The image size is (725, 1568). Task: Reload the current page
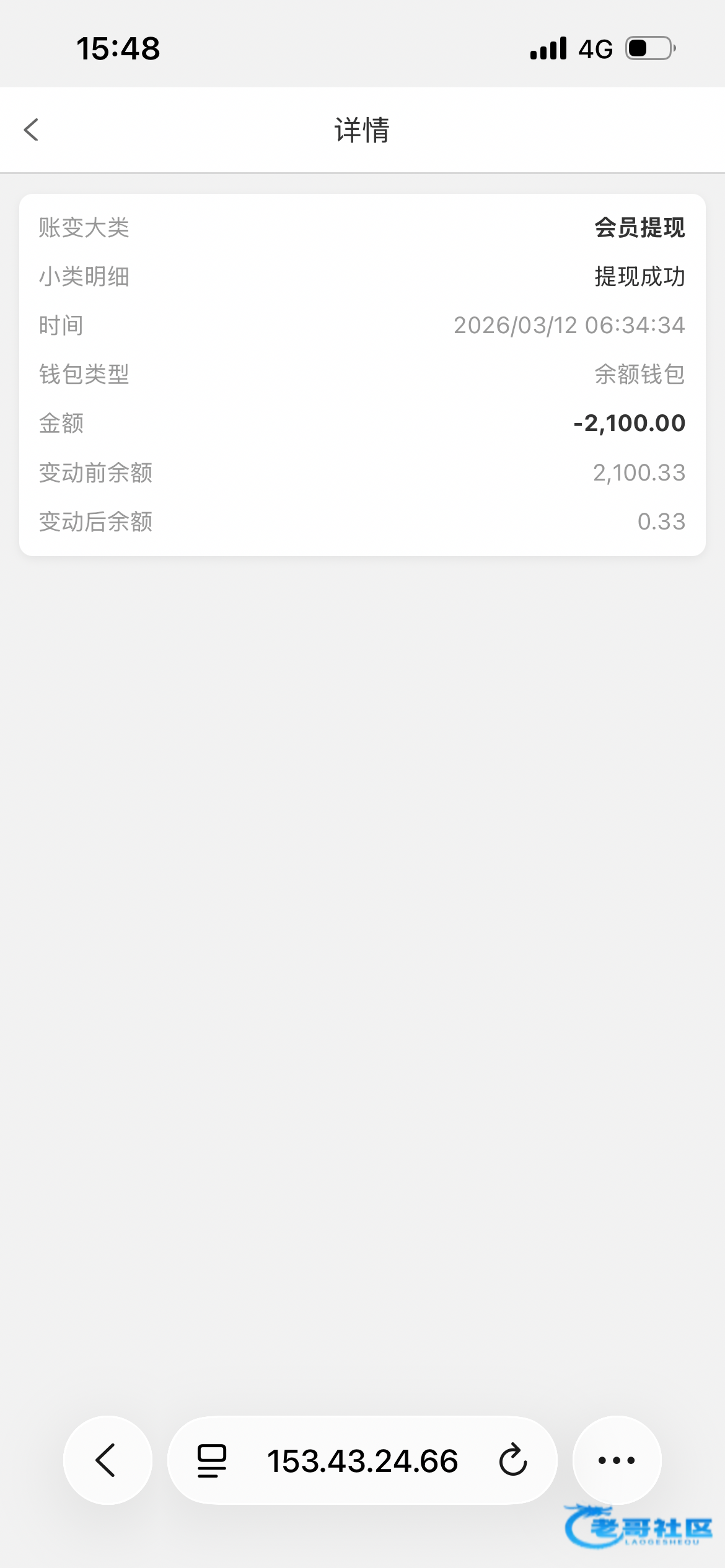point(512,1461)
